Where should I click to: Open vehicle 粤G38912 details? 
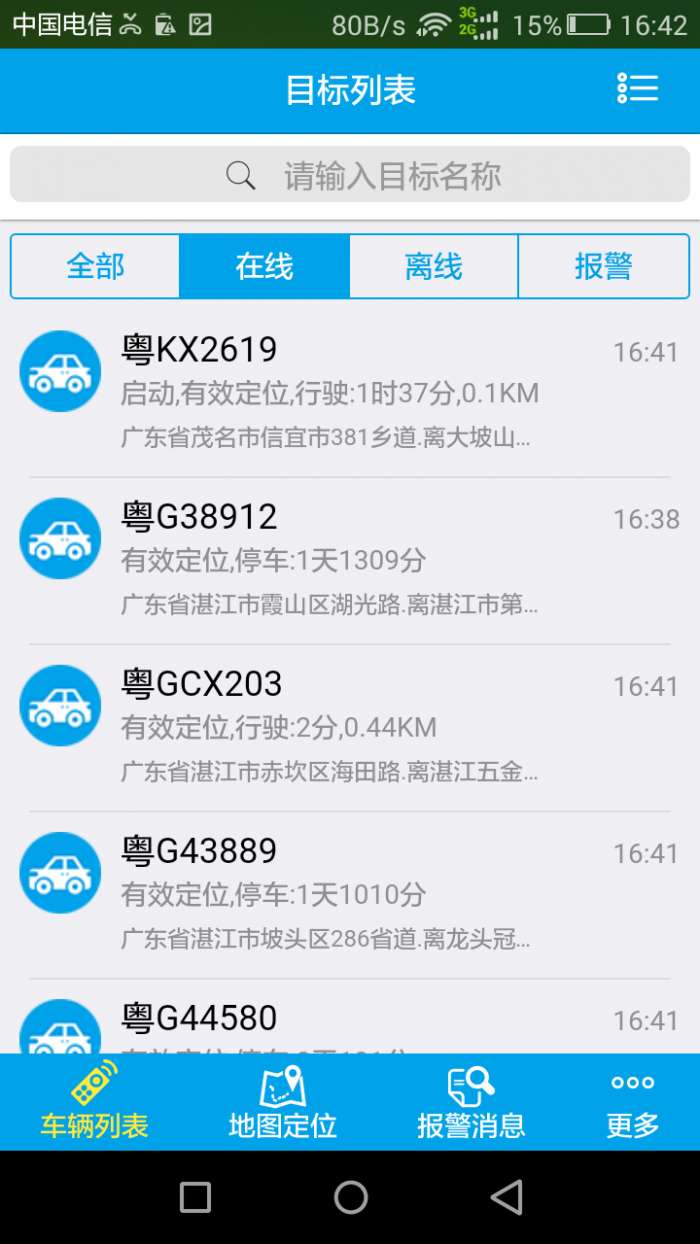click(x=350, y=559)
